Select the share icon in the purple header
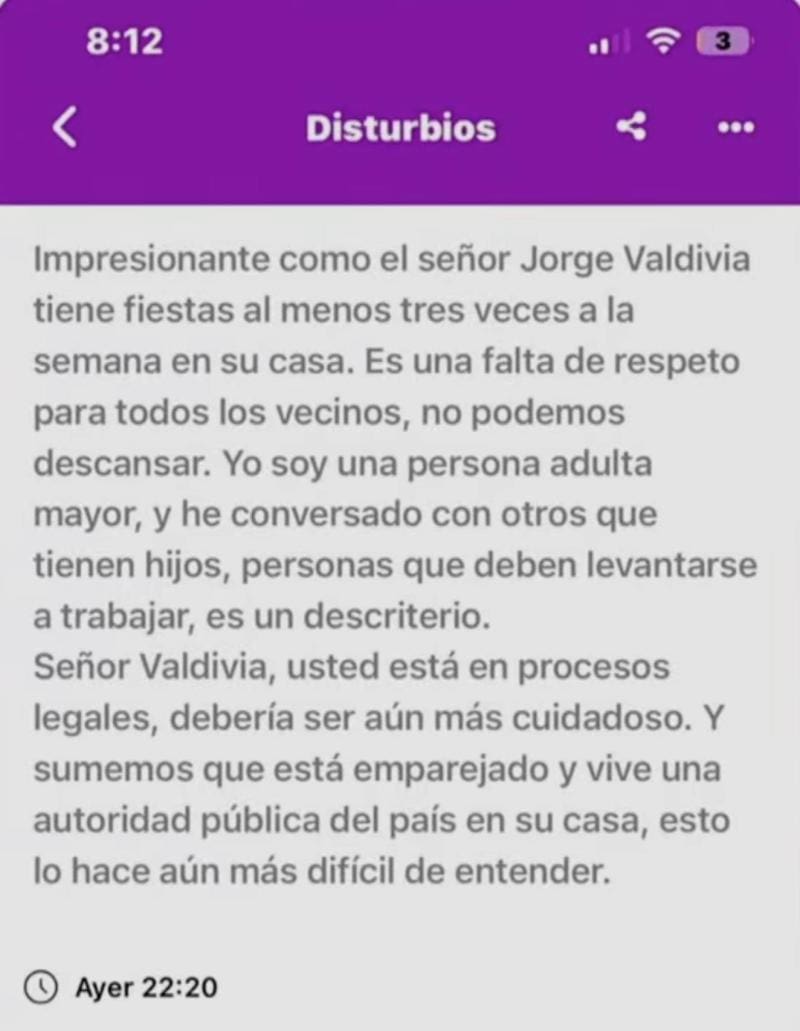 [633, 128]
